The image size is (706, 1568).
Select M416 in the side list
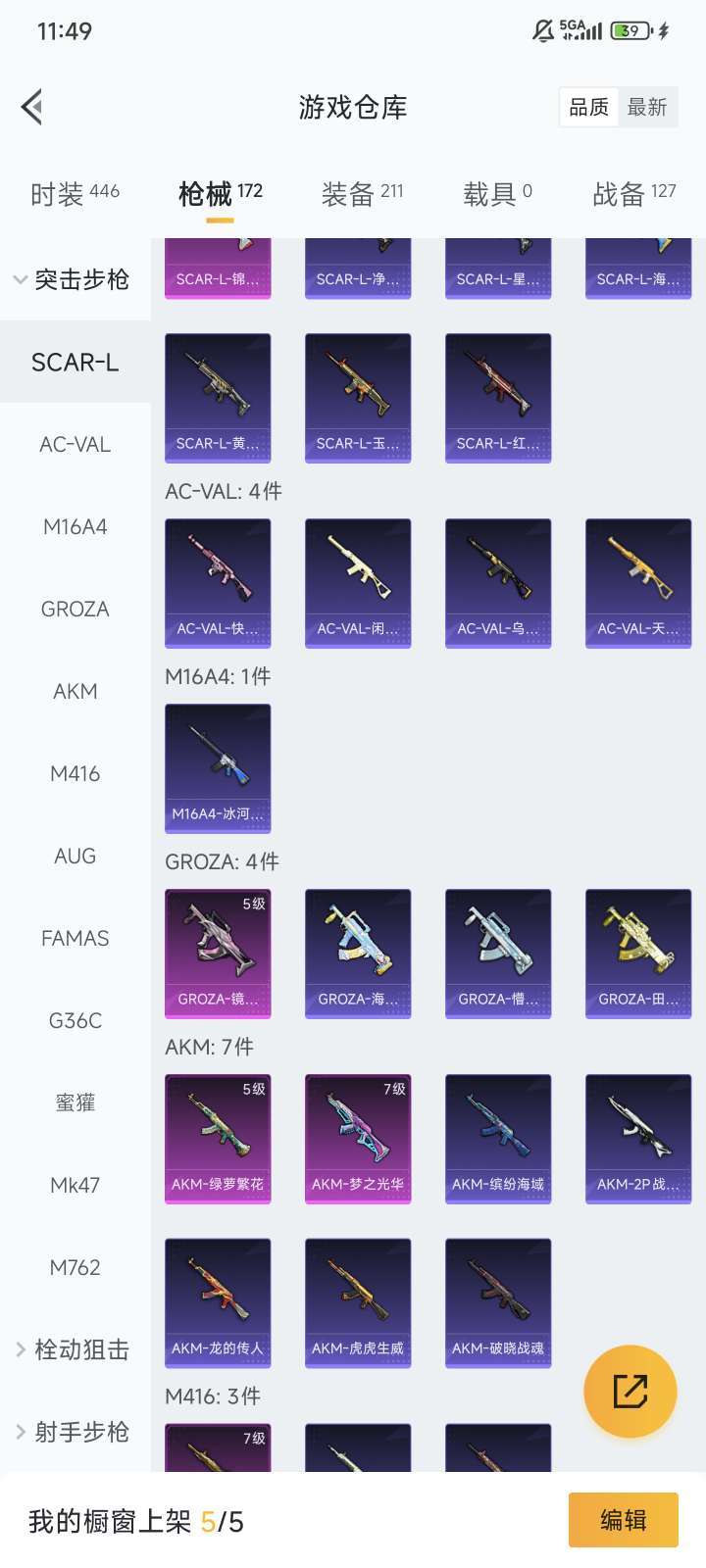coord(75,773)
